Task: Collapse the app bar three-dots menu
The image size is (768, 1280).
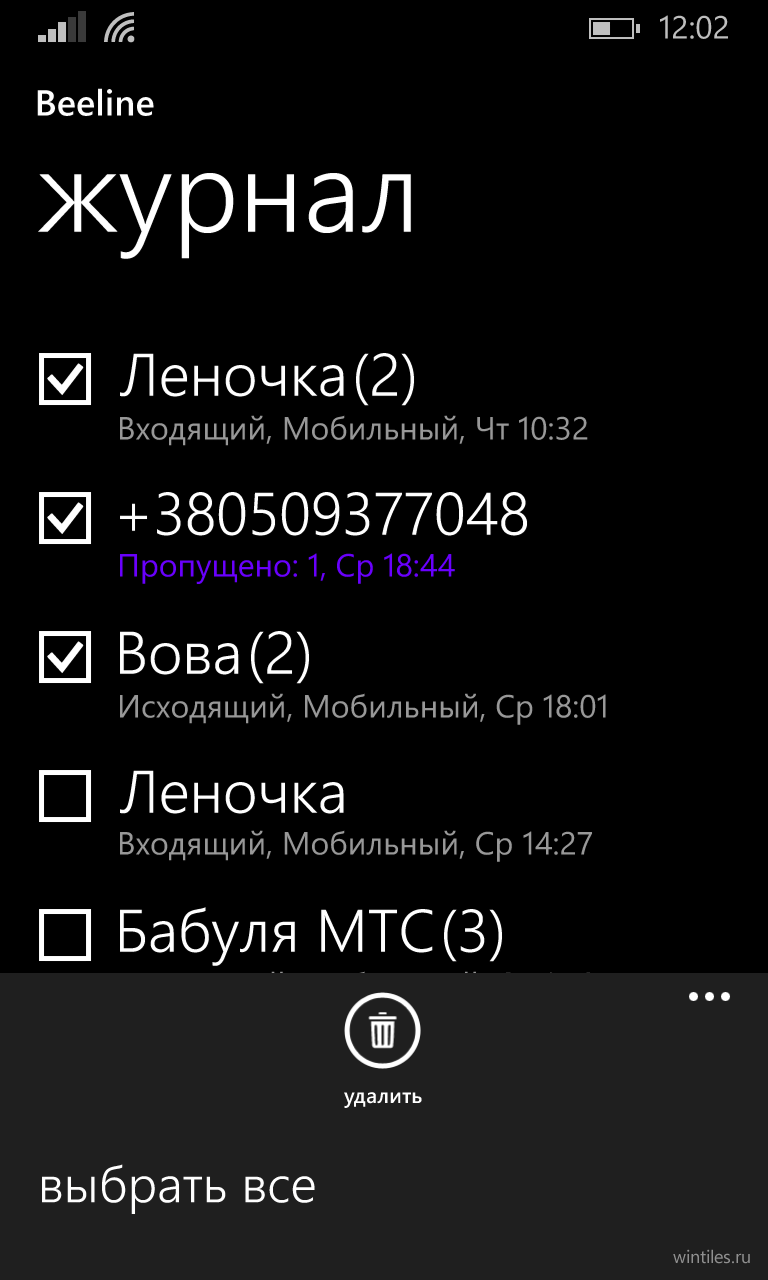Action: pyautogui.click(x=710, y=996)
